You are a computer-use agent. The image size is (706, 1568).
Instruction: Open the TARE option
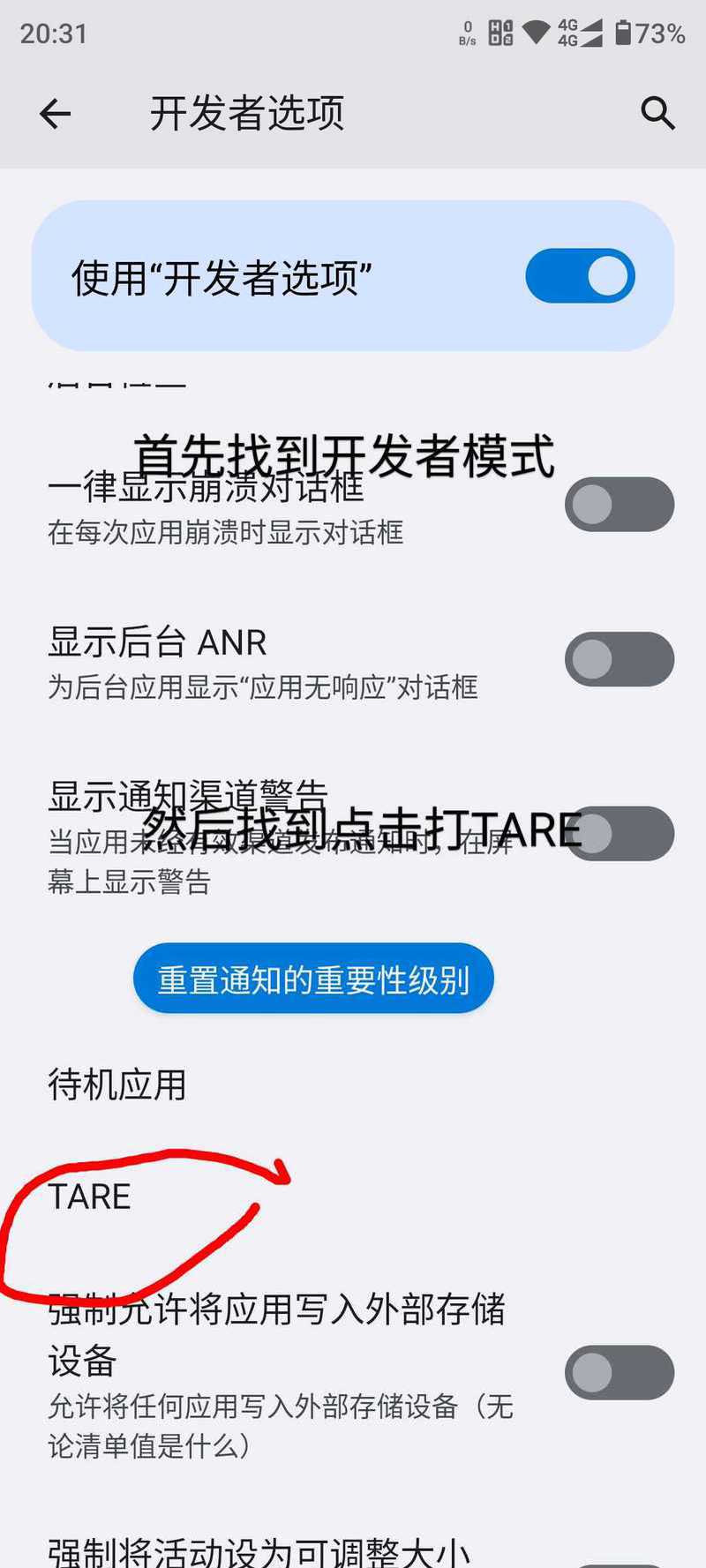pos(90,1197)
